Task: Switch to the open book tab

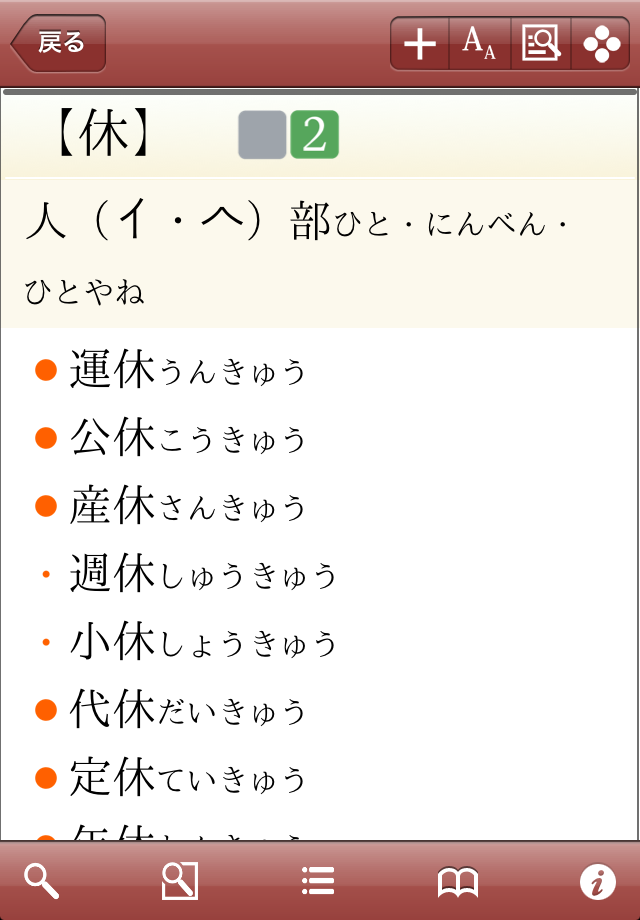Action: (x=458, y=881)
